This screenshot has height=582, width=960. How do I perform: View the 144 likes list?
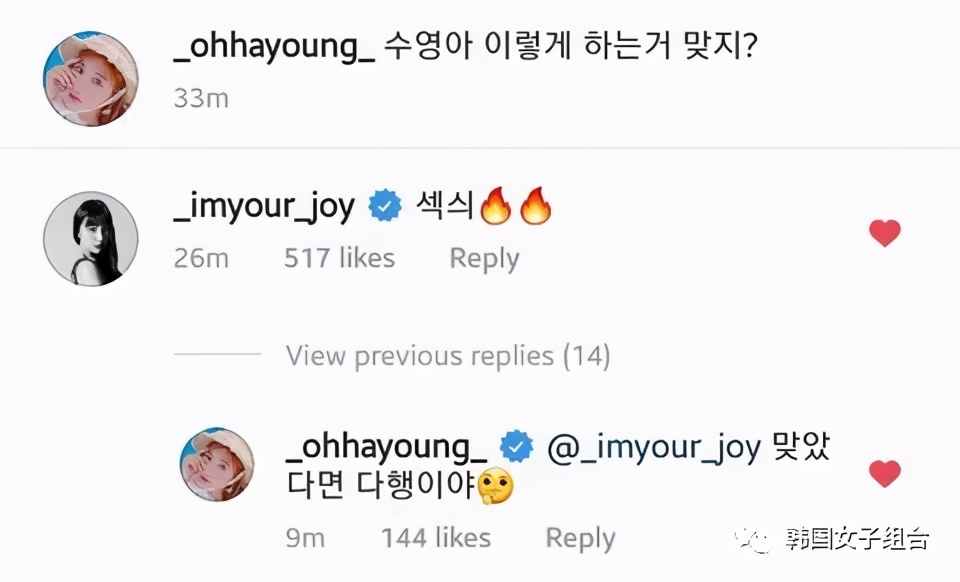point(435,538)
